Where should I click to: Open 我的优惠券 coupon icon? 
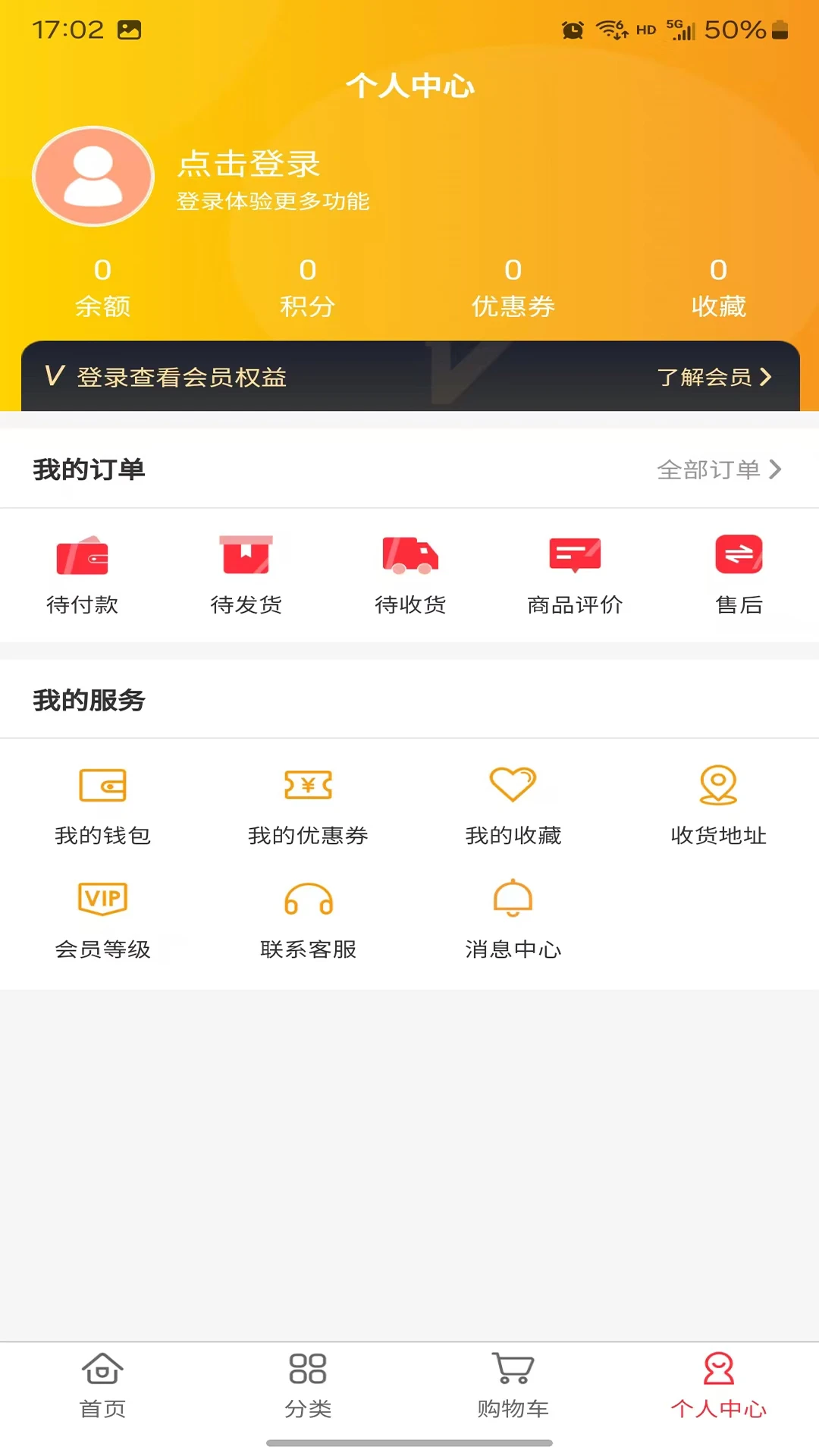pos(307,785)
